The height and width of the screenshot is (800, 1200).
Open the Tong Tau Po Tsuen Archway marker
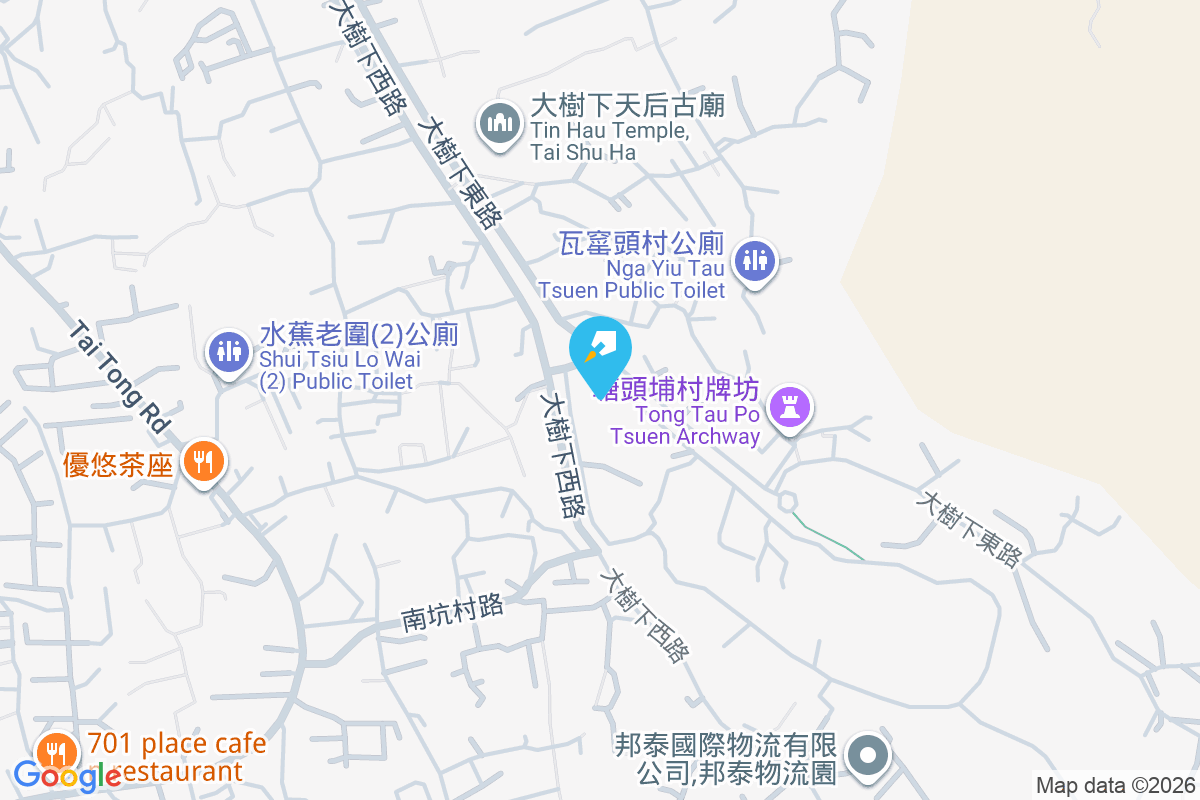coord(791,408)
